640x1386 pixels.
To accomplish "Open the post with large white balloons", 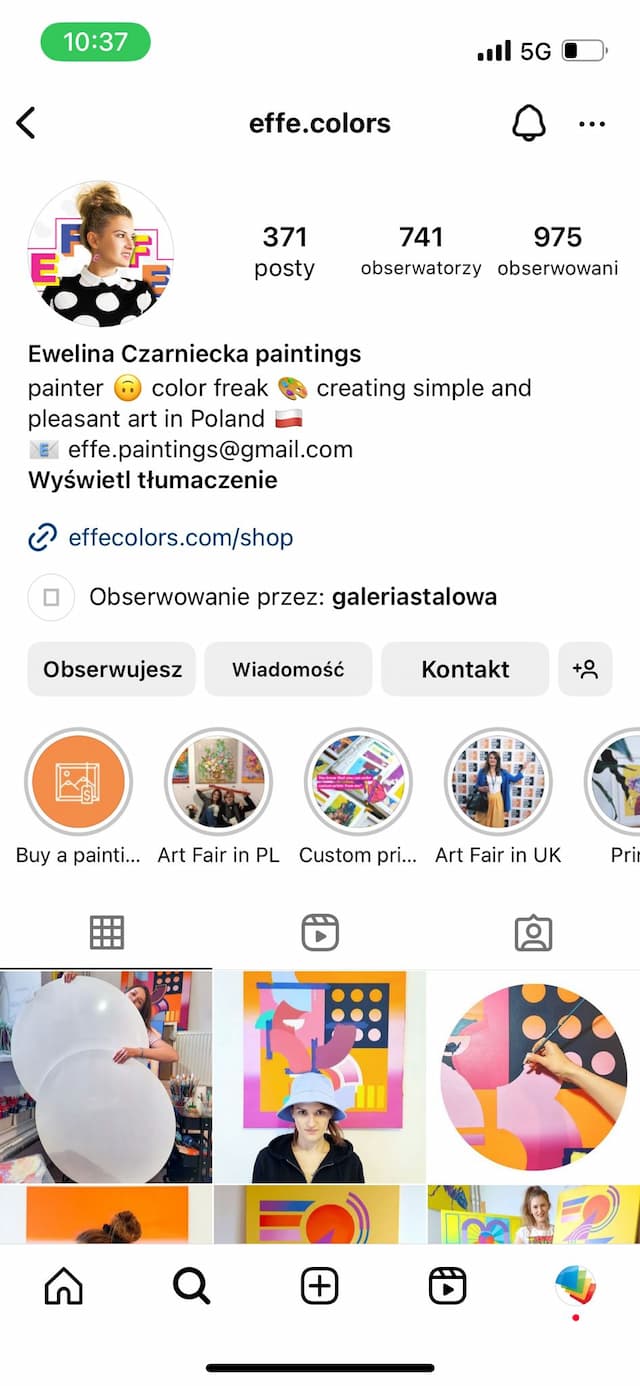I will (105, 1076).
